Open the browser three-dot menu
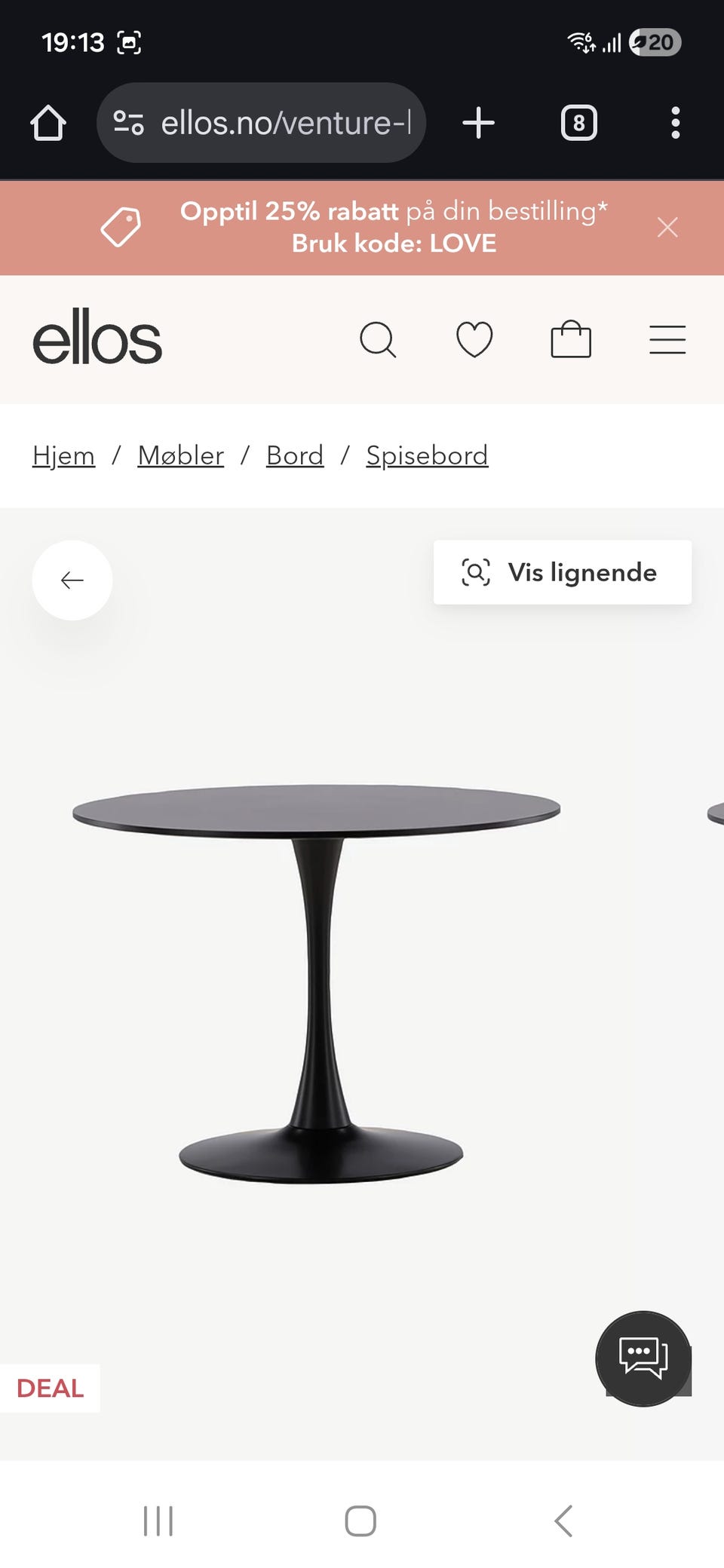This screenshot has height=1568, width=724. (675, 123)
